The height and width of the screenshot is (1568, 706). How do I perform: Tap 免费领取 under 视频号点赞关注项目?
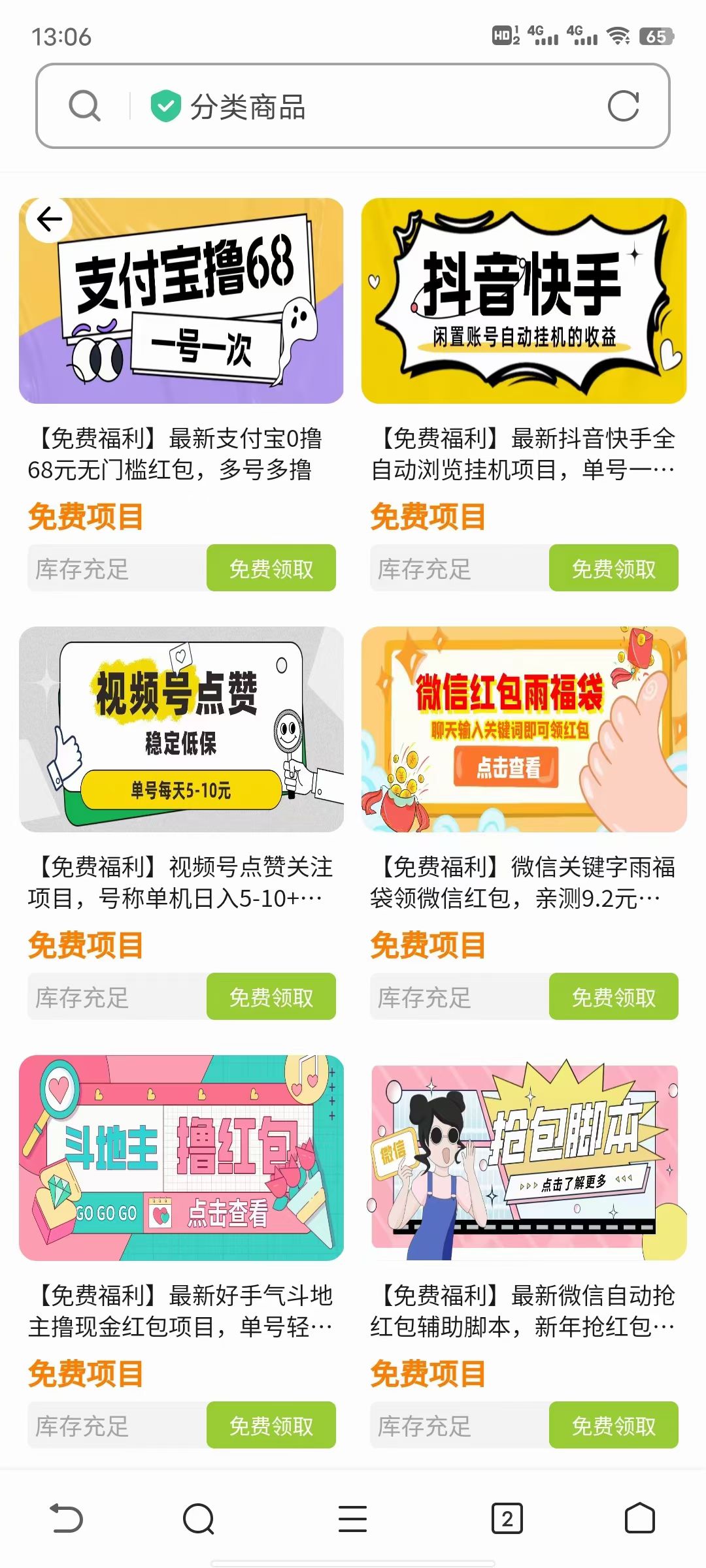click(271, 997)
